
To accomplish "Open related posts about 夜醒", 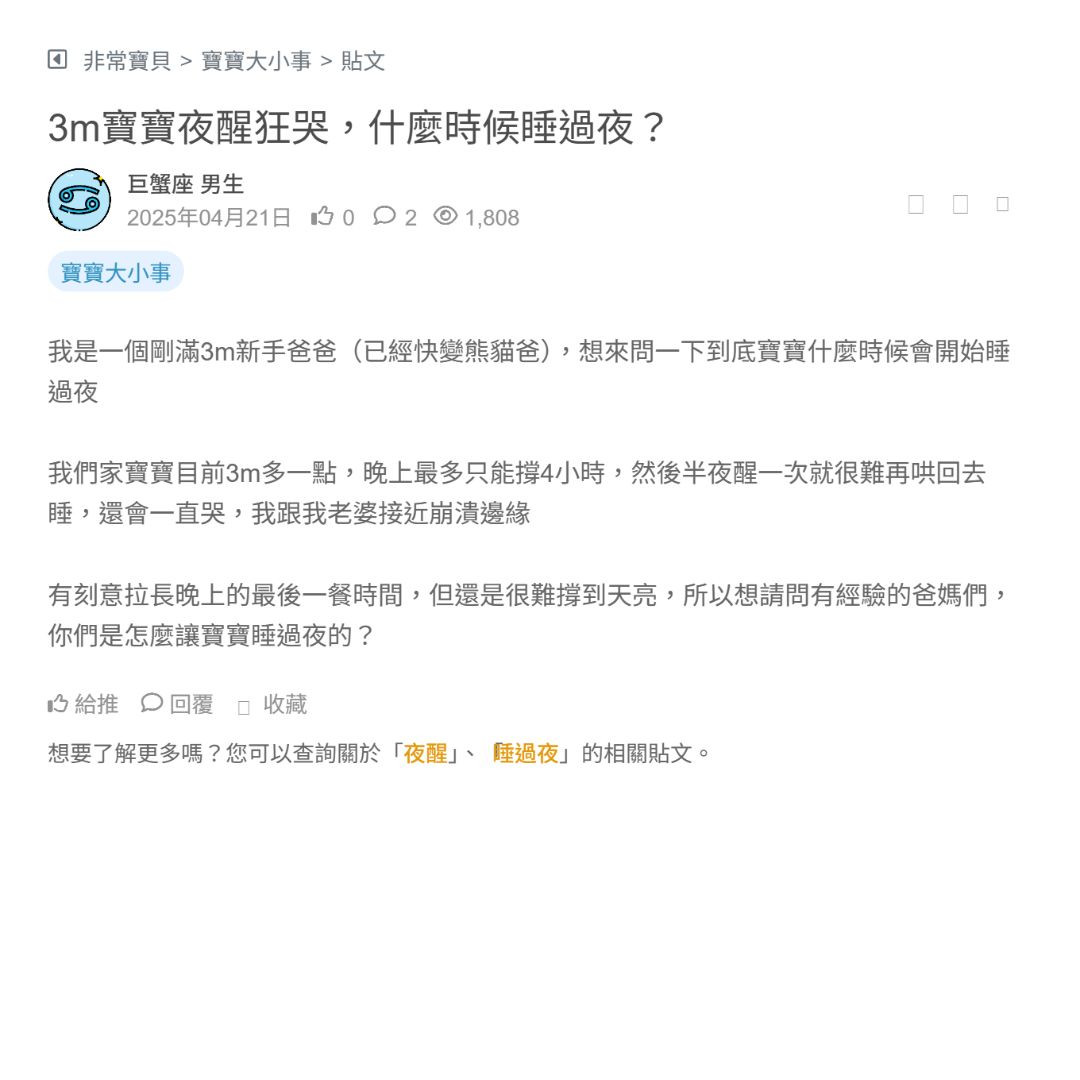I will 426,753.
